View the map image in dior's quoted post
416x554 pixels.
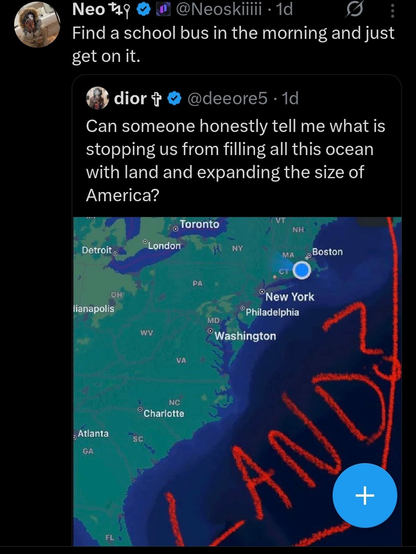(x=237, y=382)
